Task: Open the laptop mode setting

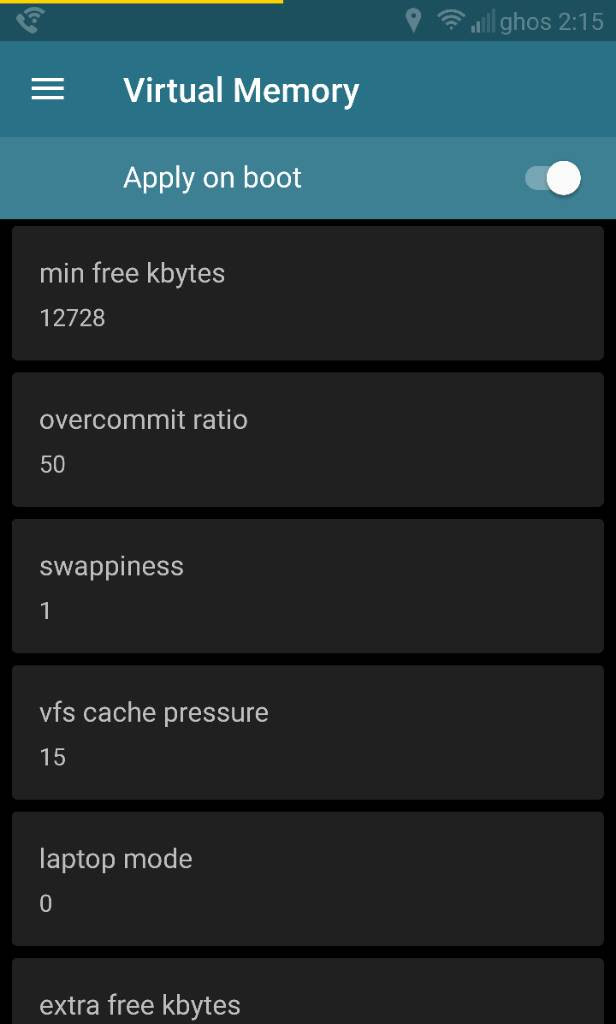Action: point(308,878)
